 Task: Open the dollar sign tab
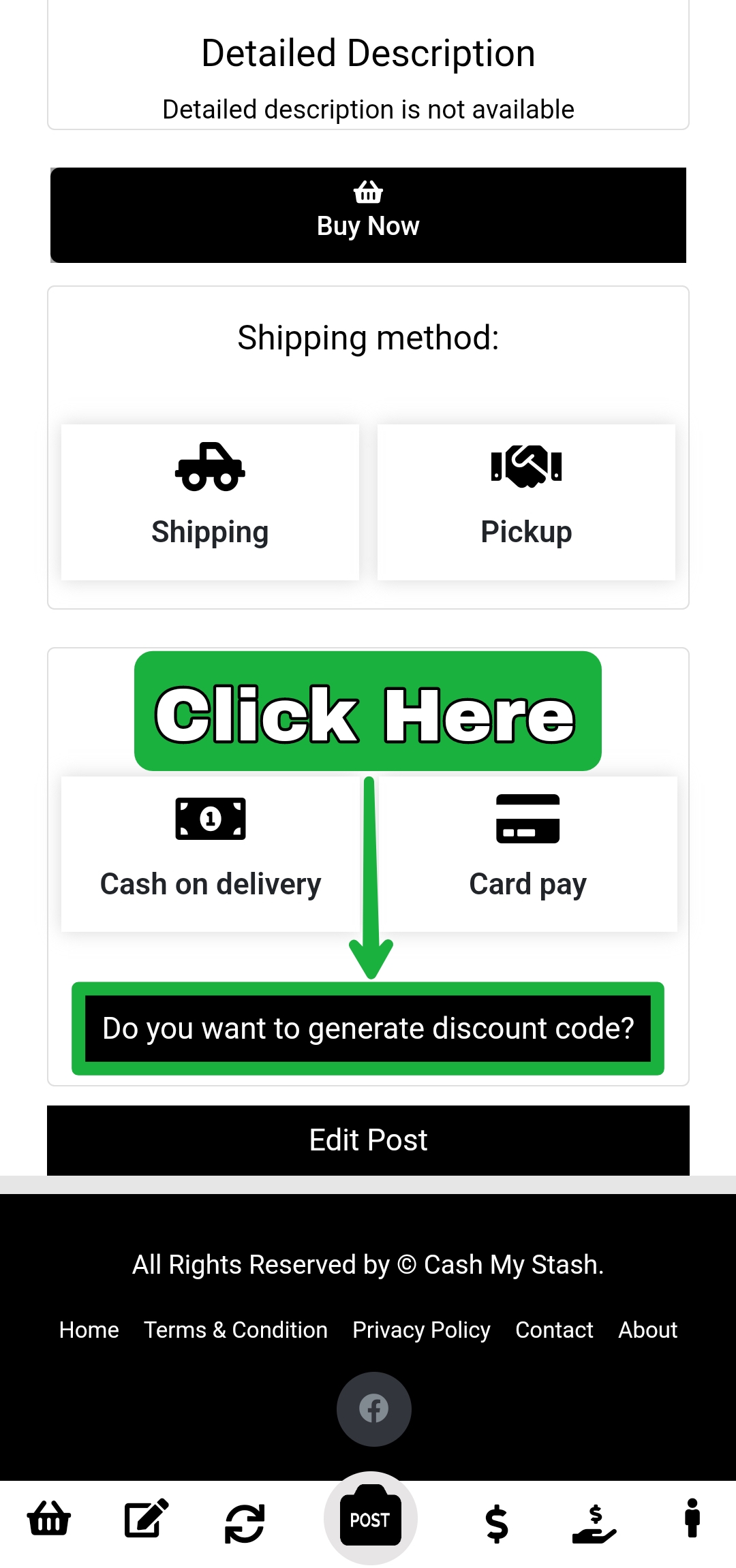(x=497, y=1523)
